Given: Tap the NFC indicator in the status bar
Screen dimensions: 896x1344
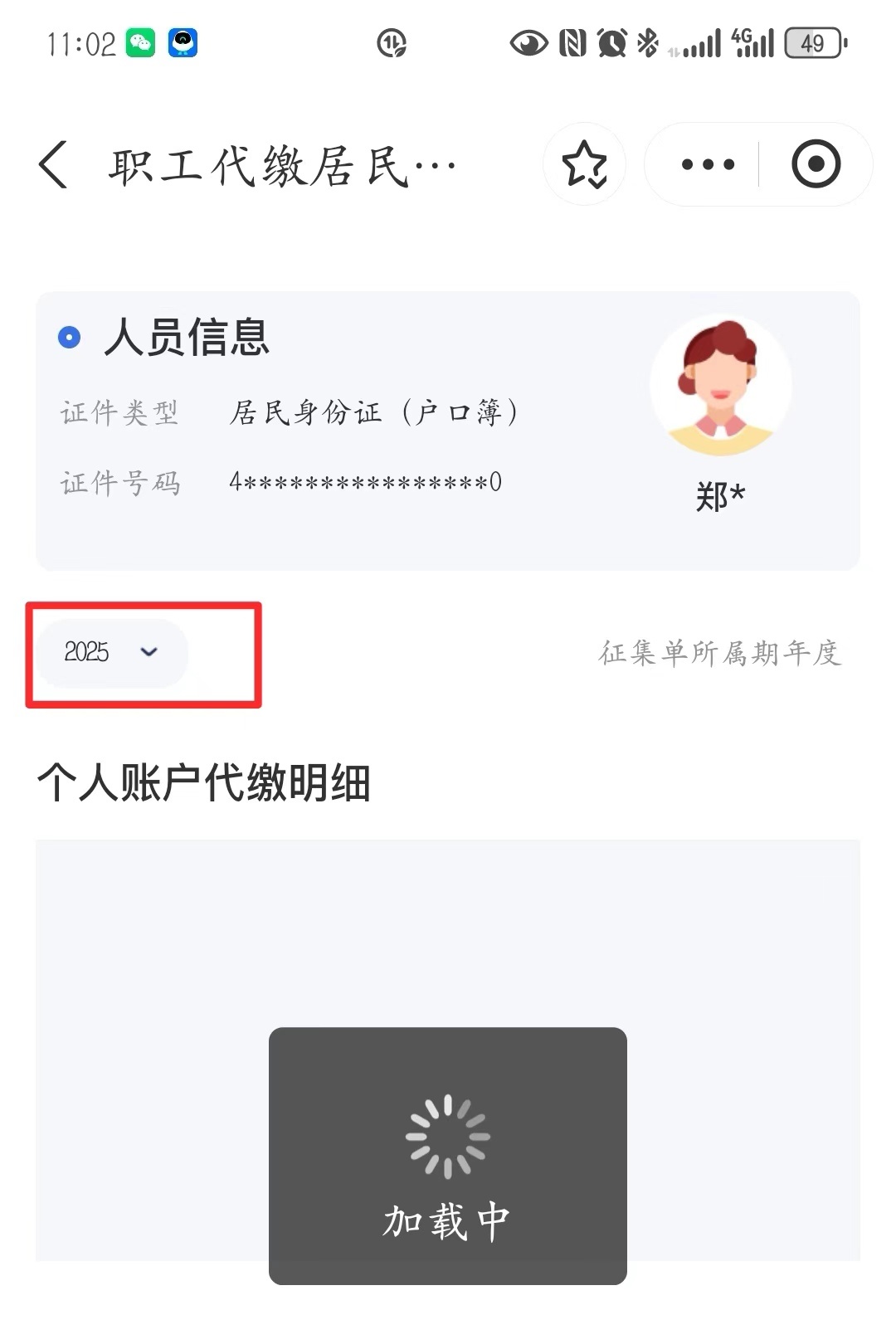Looking at the screenshot, I should click(571, 40).
